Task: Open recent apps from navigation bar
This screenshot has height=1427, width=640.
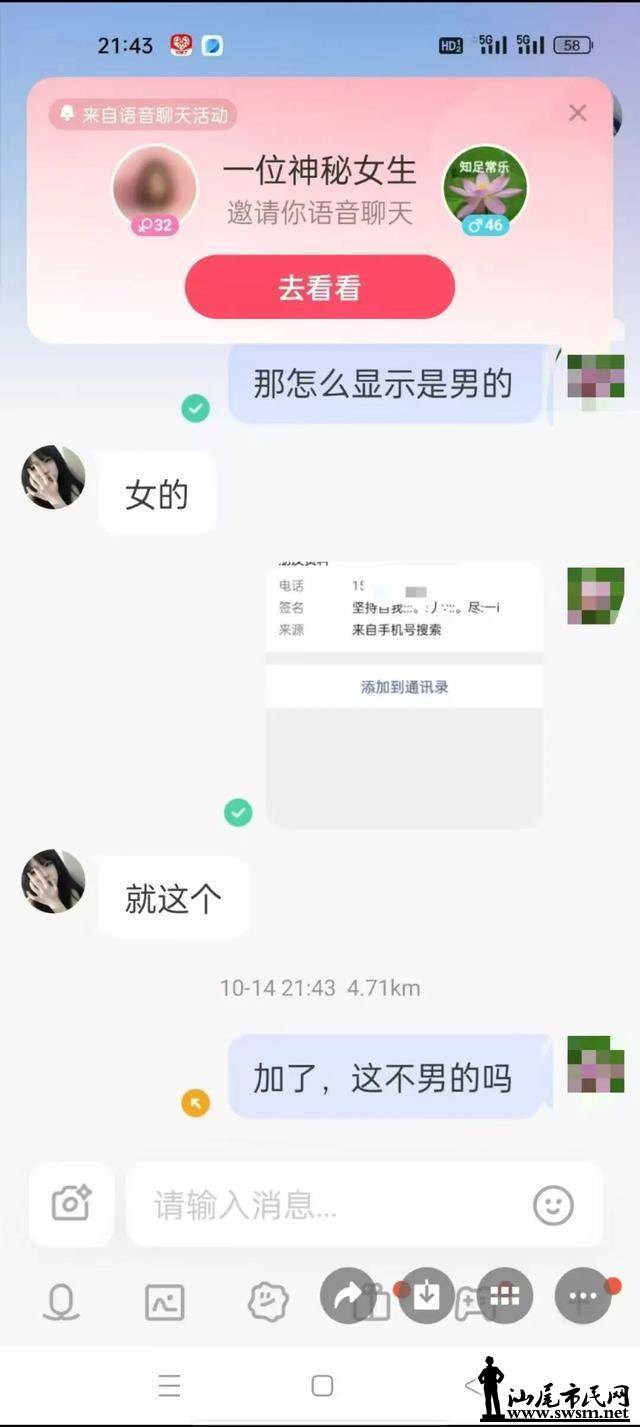Action: 170,1385
